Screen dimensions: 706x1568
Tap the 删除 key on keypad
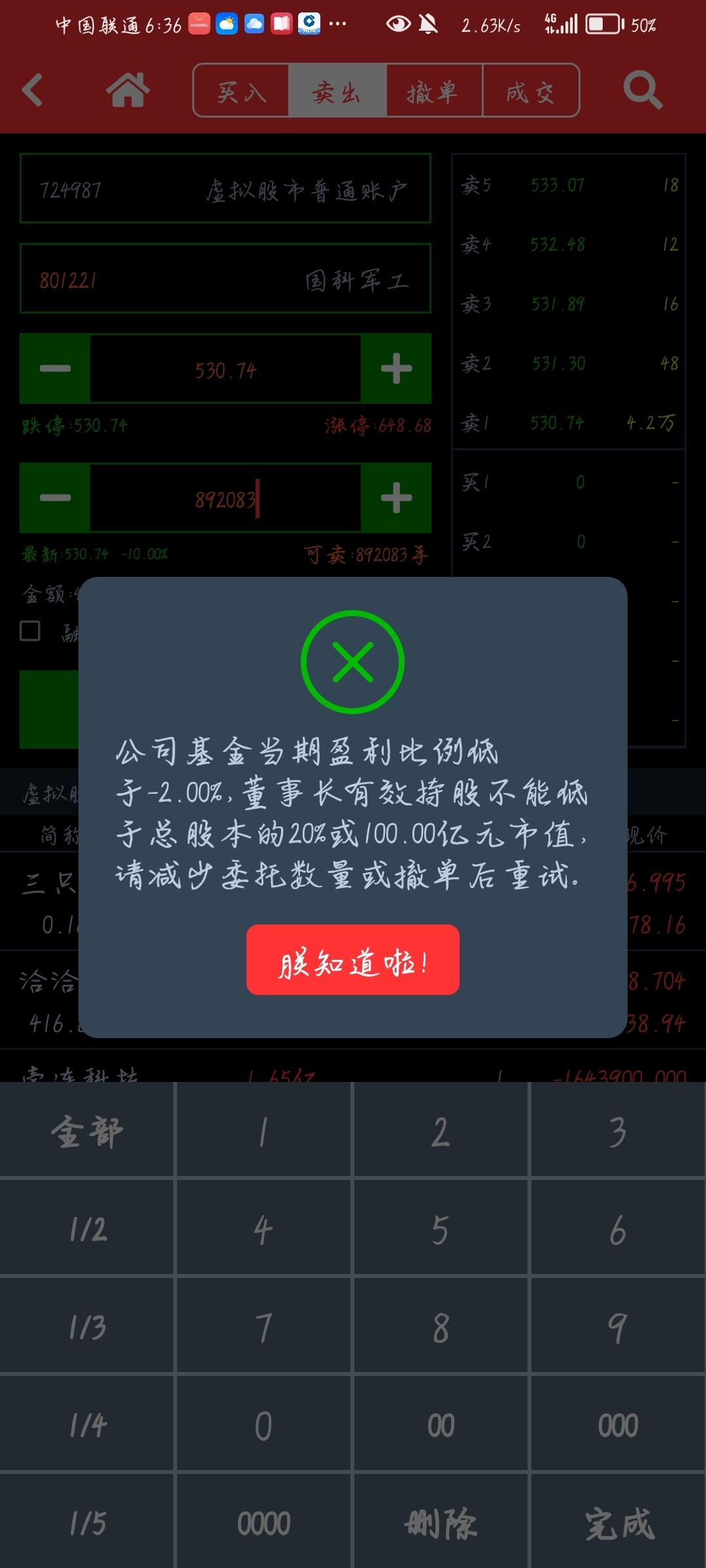pyautogui.click(x=441, y=1521)
